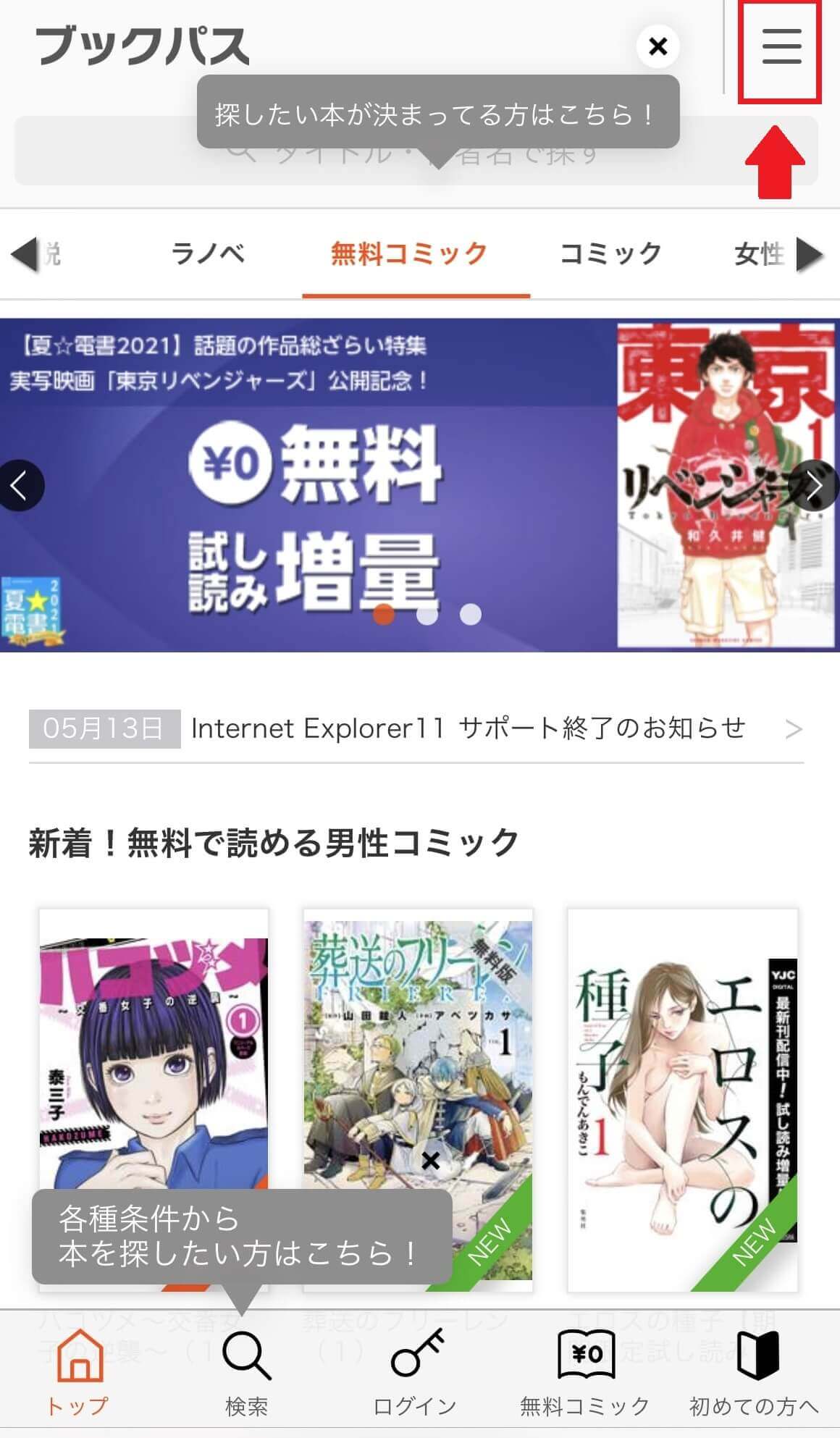Image resolution: width=840 pixels, height=1438 pixels.
Task: Select the 無料コミック tab
Action: [x=409, y=253]
